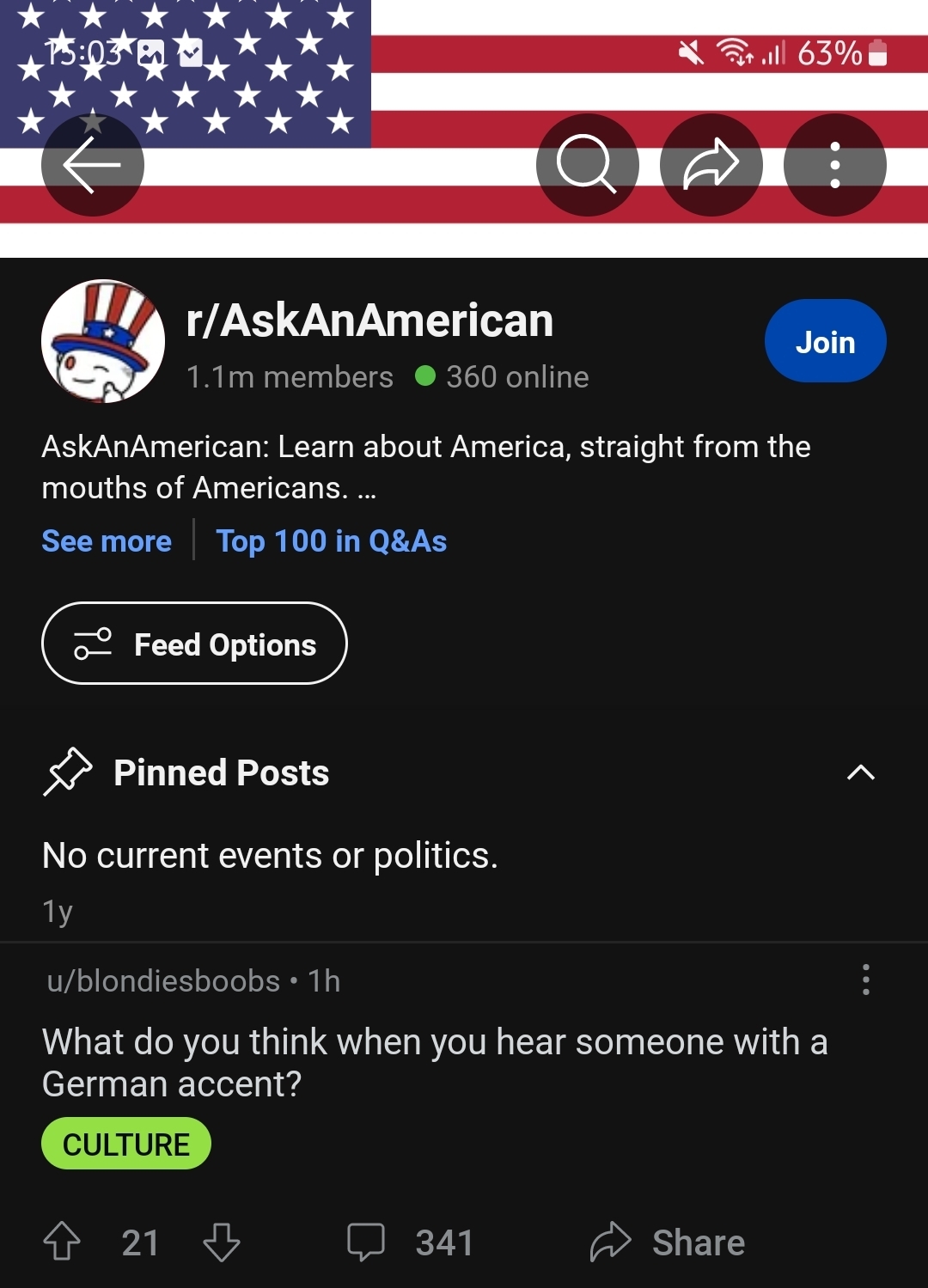
Task: Open pinned post No current events or politics
Action: pos(270,856)
